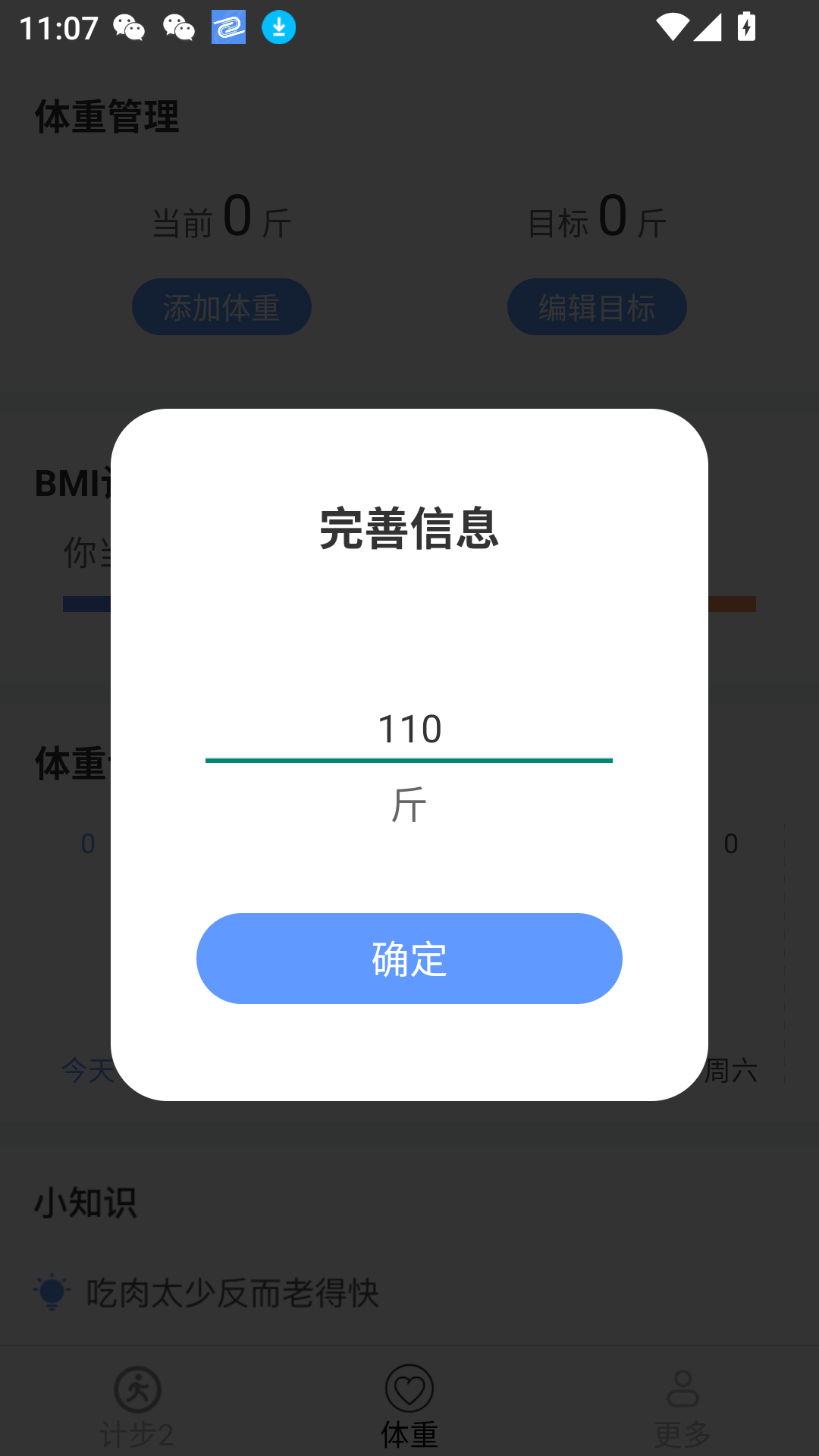Click the 添加体重 add weight button
This screenshot has width=819, height=1456.
click(221, 306)
